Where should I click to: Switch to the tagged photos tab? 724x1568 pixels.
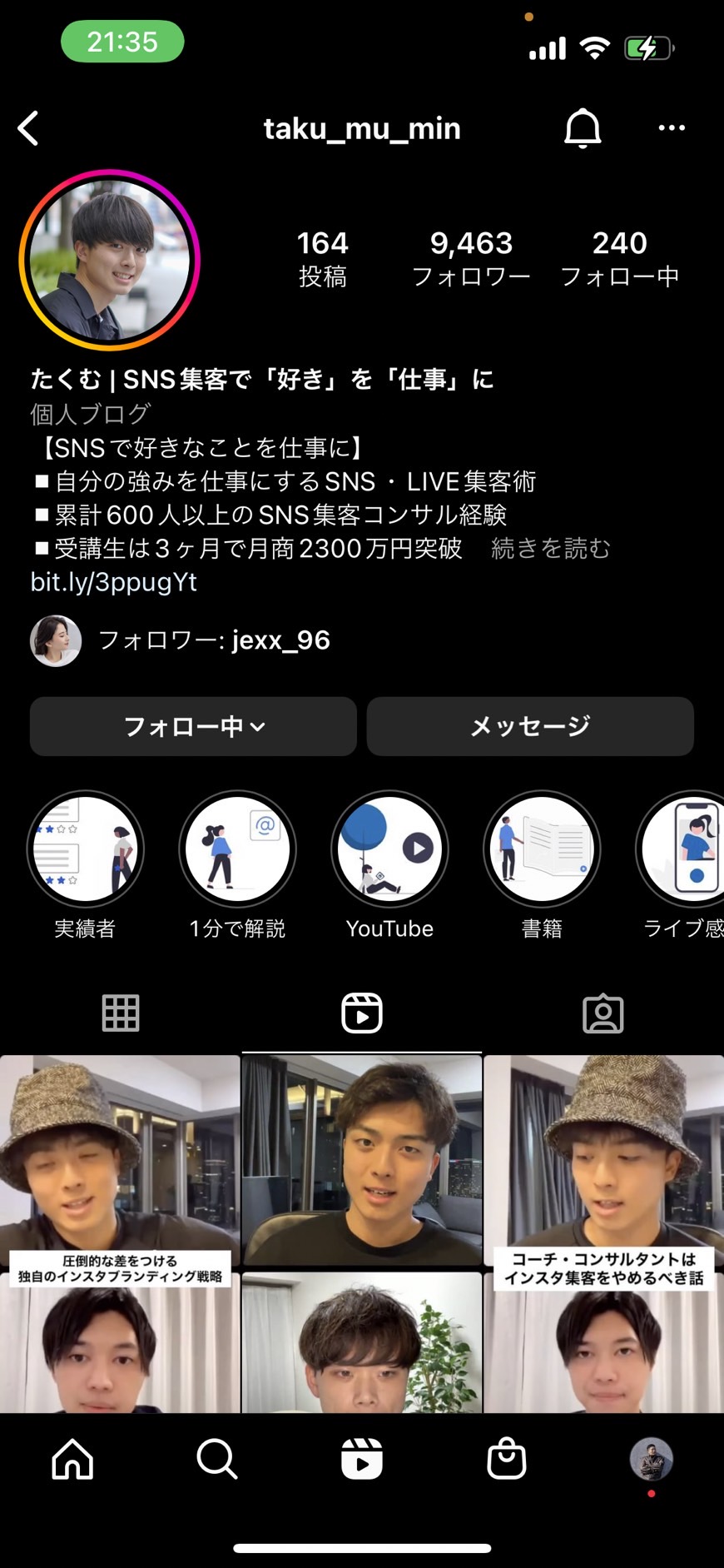(603, 1013)
